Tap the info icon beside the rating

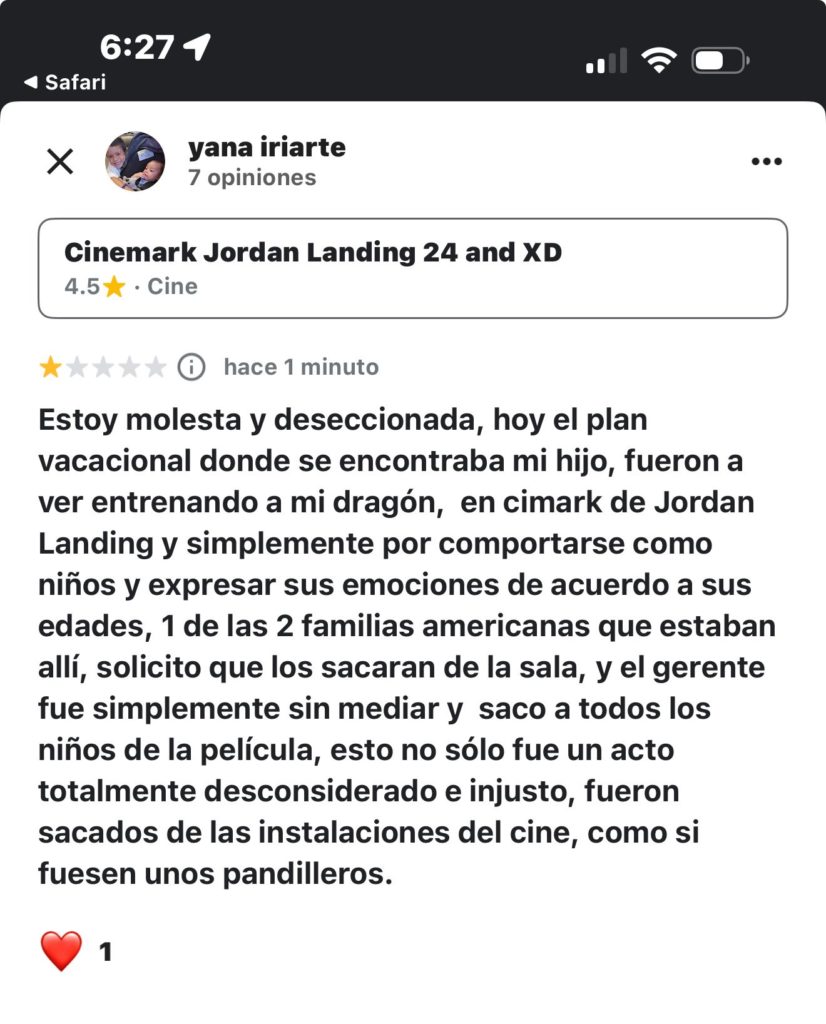(x=191, y=367)
